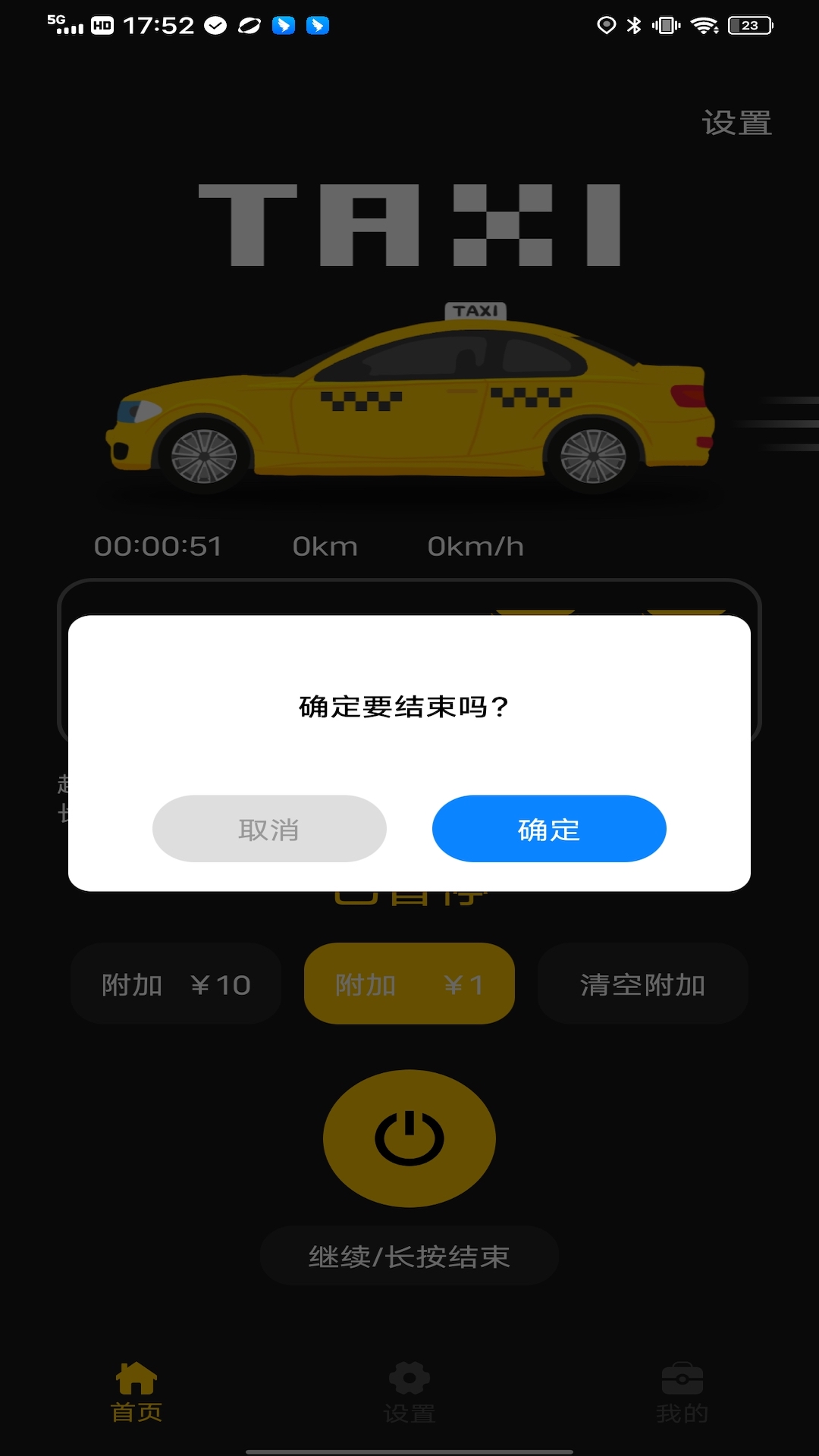The image size is (819, 1456).
Task: Switch to the 设置 tab in bottom bar
Action: coord(409,1392)
